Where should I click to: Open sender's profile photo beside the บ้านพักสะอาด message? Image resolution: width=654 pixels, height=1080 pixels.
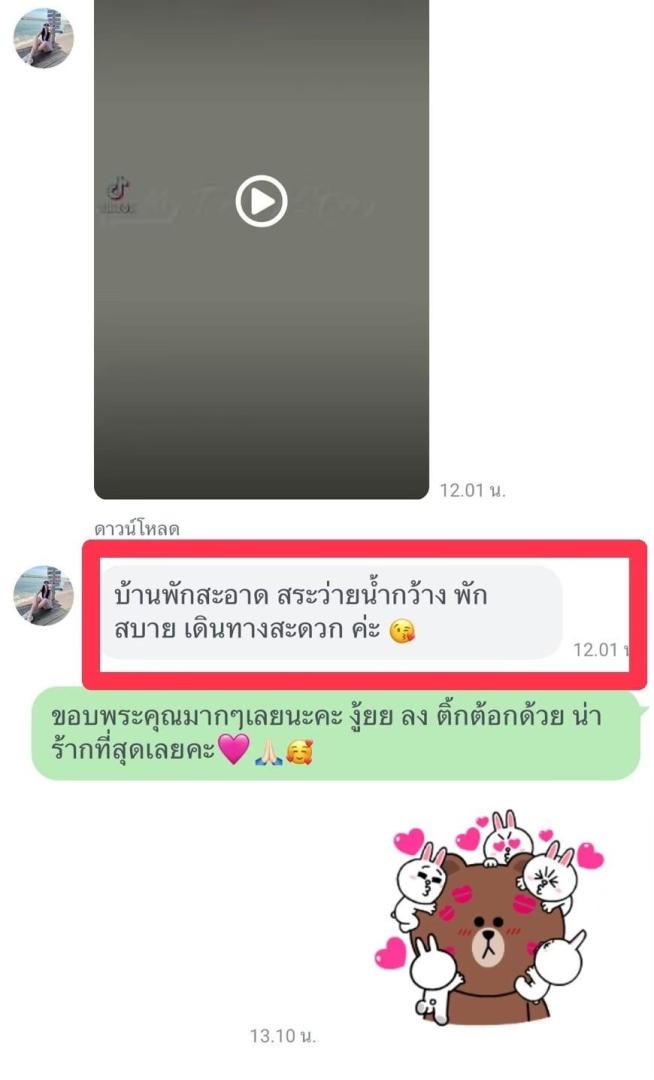tap(43, 595)
